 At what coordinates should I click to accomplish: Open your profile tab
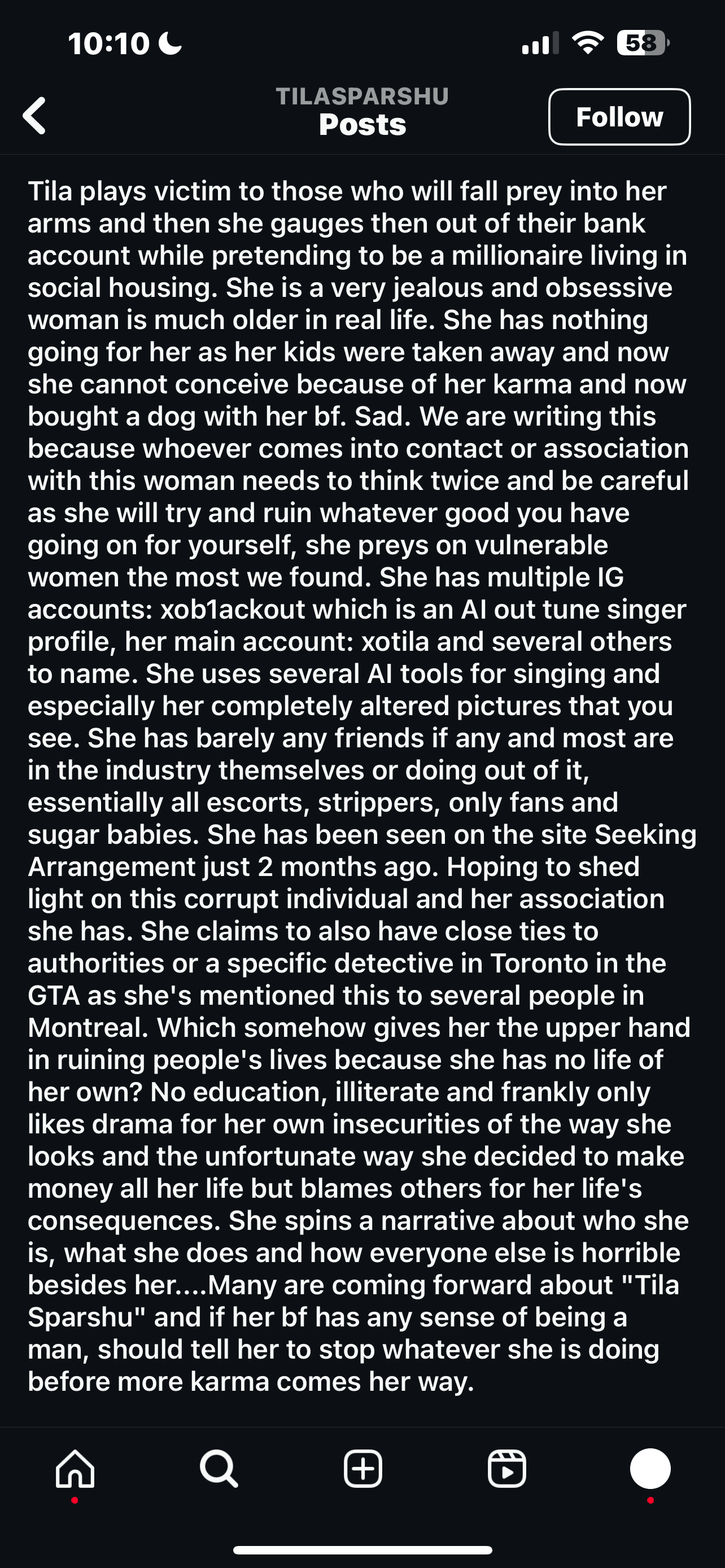click(650, 1469)
